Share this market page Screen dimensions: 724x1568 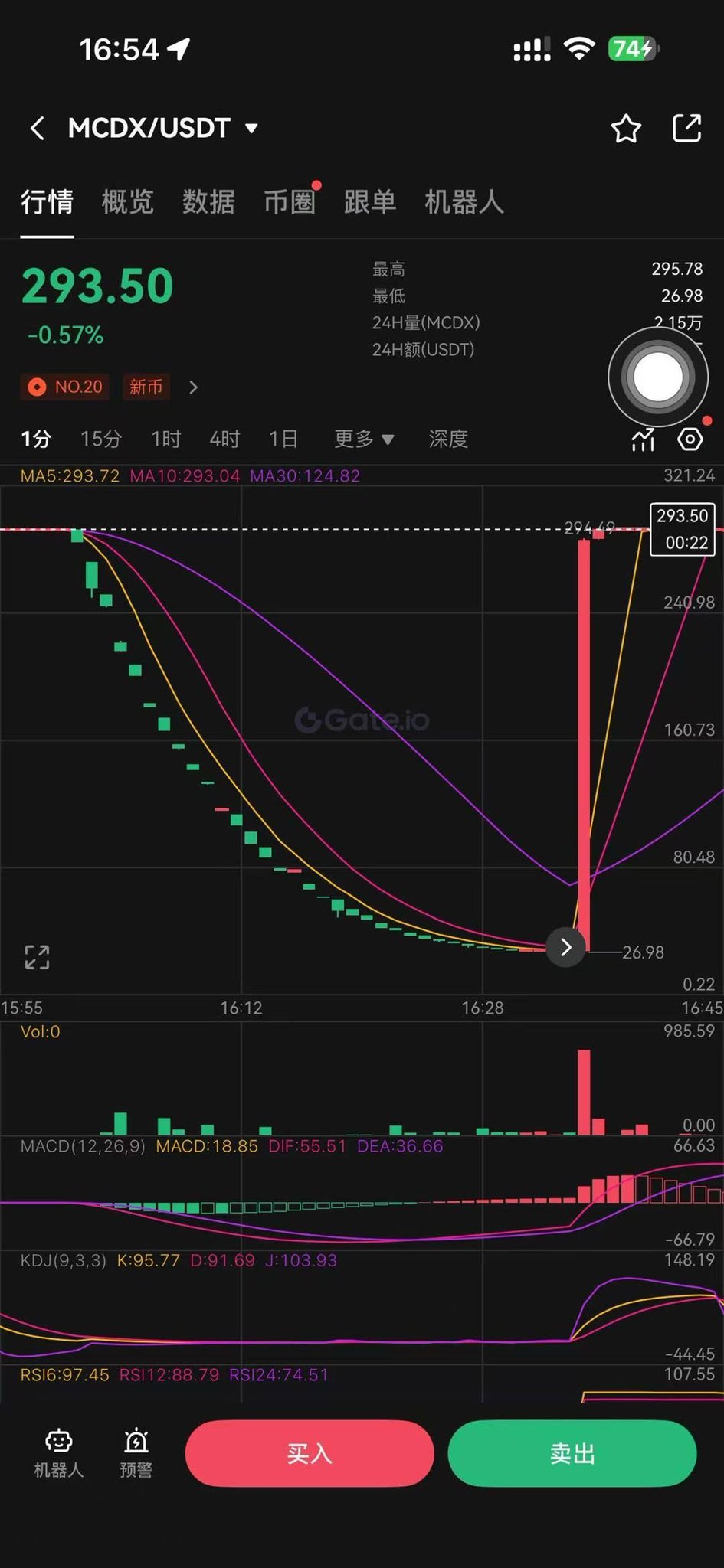click(686, 128)
